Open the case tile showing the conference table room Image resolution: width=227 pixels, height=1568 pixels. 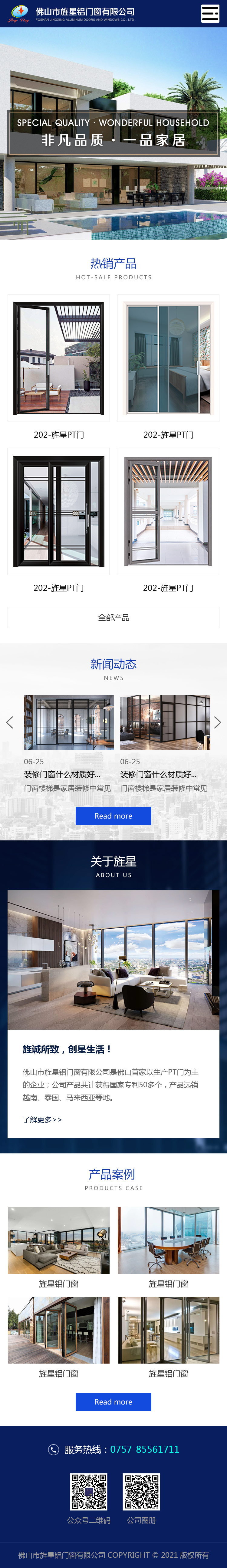click(x=168, y=1240)
